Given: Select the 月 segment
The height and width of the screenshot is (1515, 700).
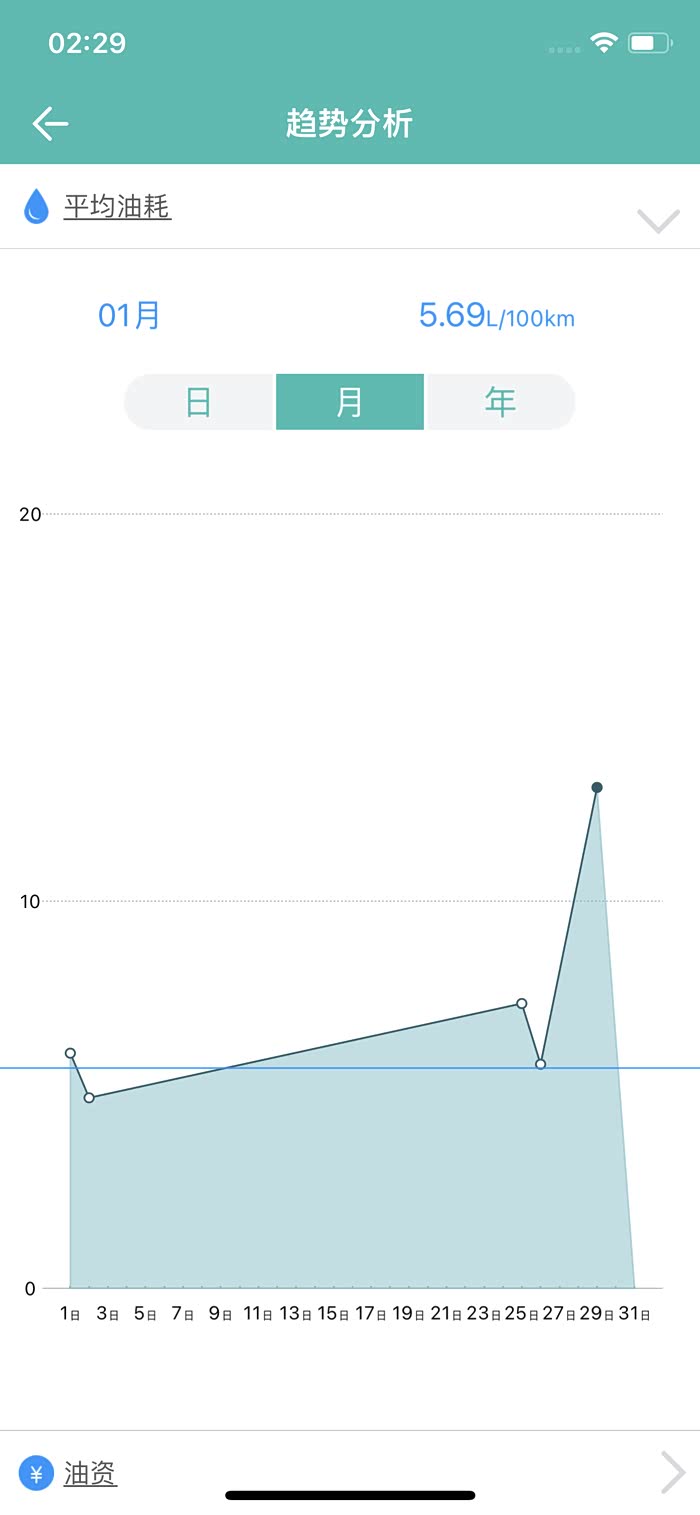Looking at the screenshot, I should [x=349, y=402].
